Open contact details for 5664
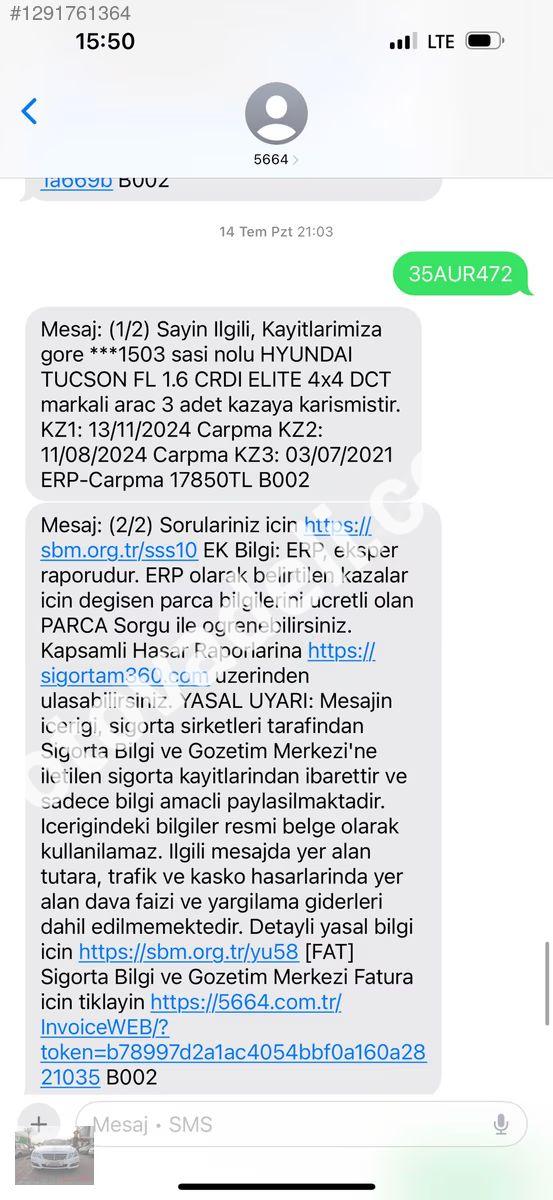This screenshot has width=553, height=1200. [276, 124]
